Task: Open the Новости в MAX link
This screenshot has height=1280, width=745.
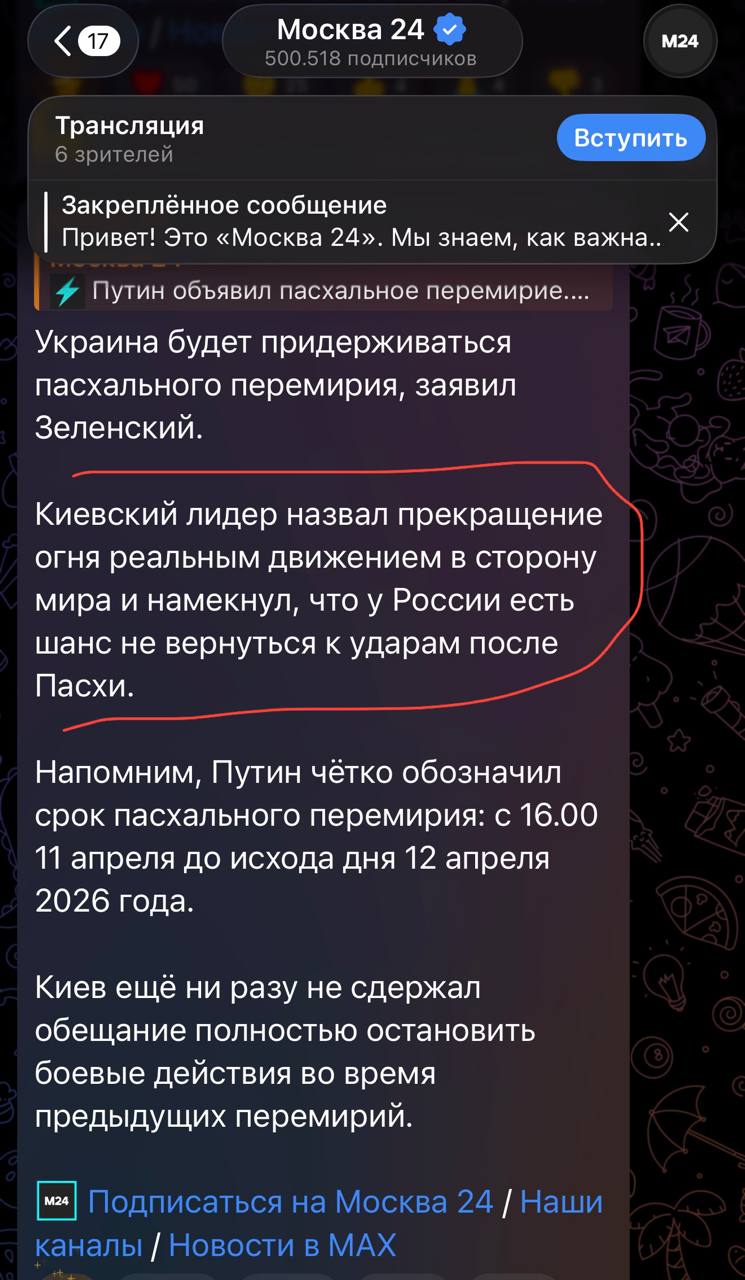Action: [x=282, y=1245]
